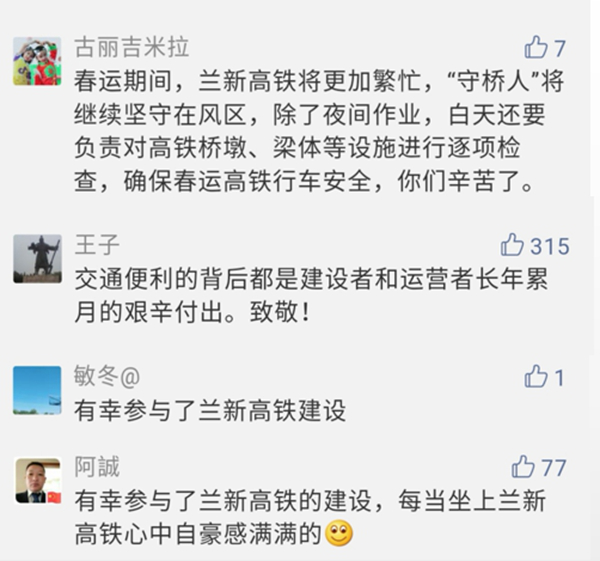Open 古丽吉米拉's profile avatar
Image resolution: width=600 pixels, height=561 pixels.
37,61
